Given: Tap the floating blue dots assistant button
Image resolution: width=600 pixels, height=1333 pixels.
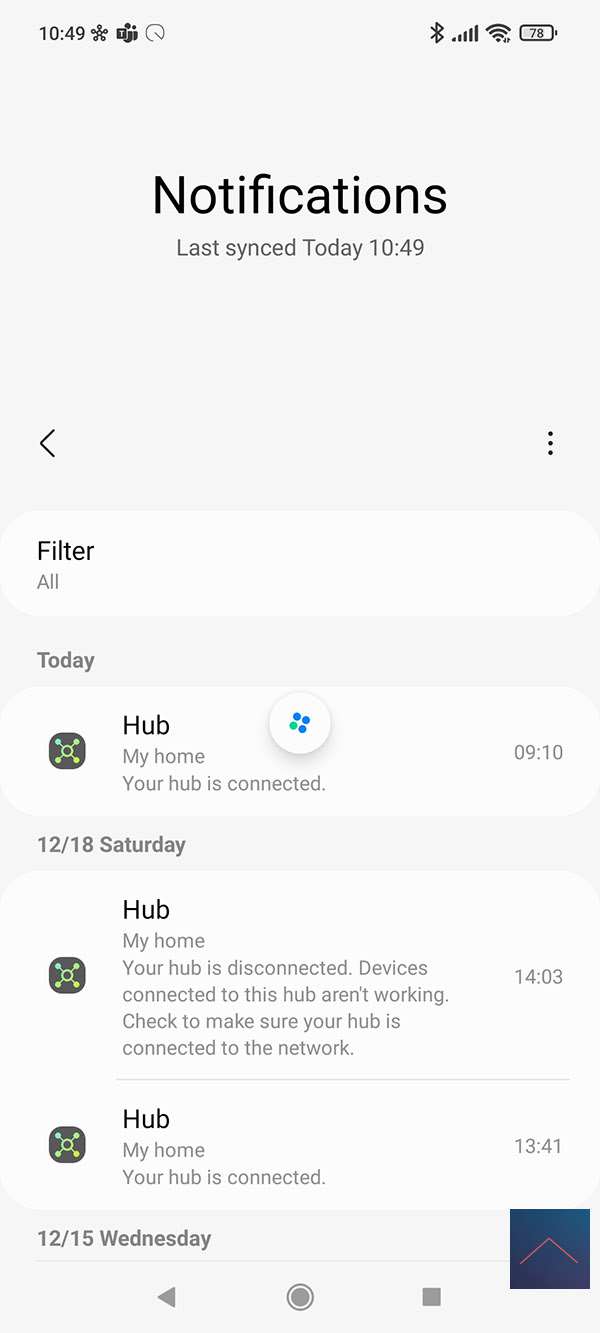Looking at the screenshot, I should coord(299,723).
